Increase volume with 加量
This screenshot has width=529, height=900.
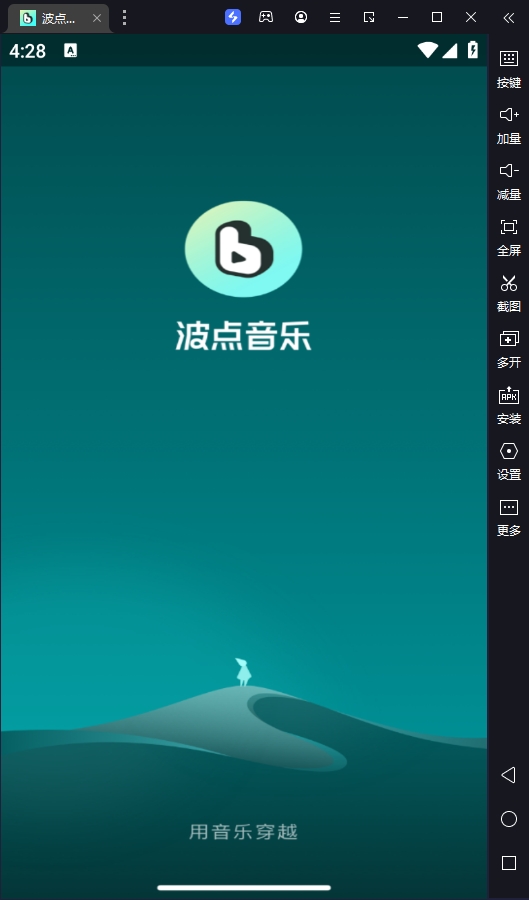click(x=508, y=125)
